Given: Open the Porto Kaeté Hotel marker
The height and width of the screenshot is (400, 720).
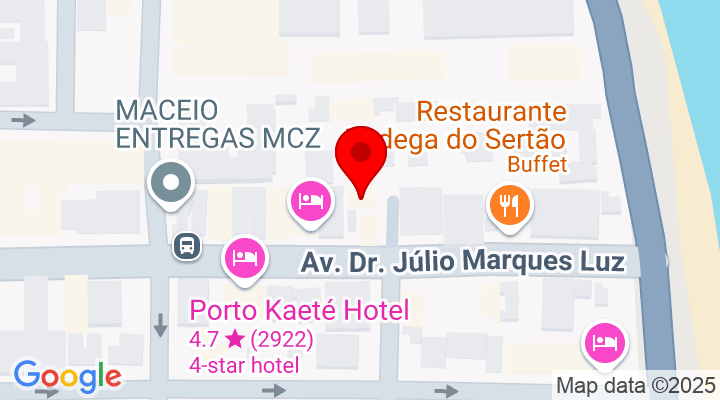Looking at the screenshot, I should tap(244, 257).
